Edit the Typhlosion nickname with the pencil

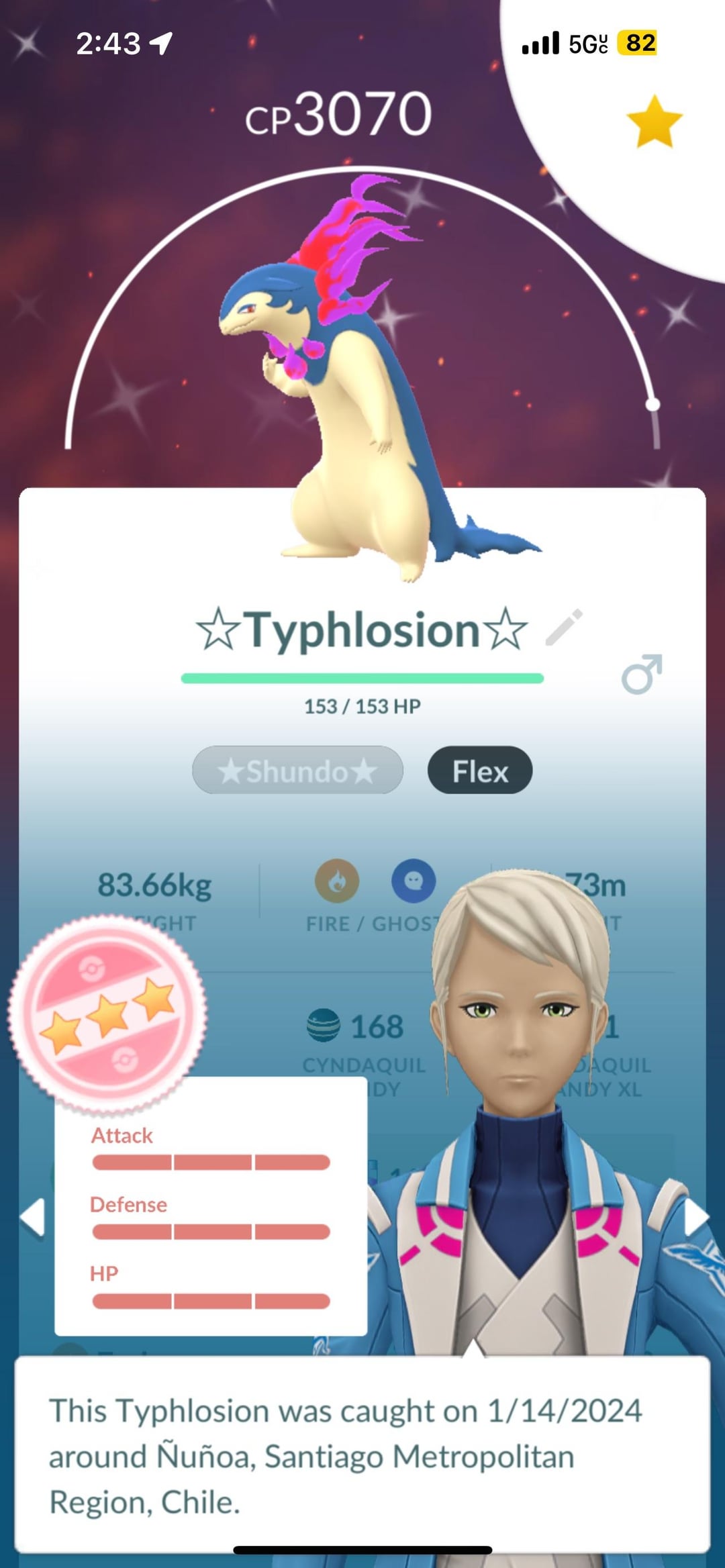[x=564, y=628]
